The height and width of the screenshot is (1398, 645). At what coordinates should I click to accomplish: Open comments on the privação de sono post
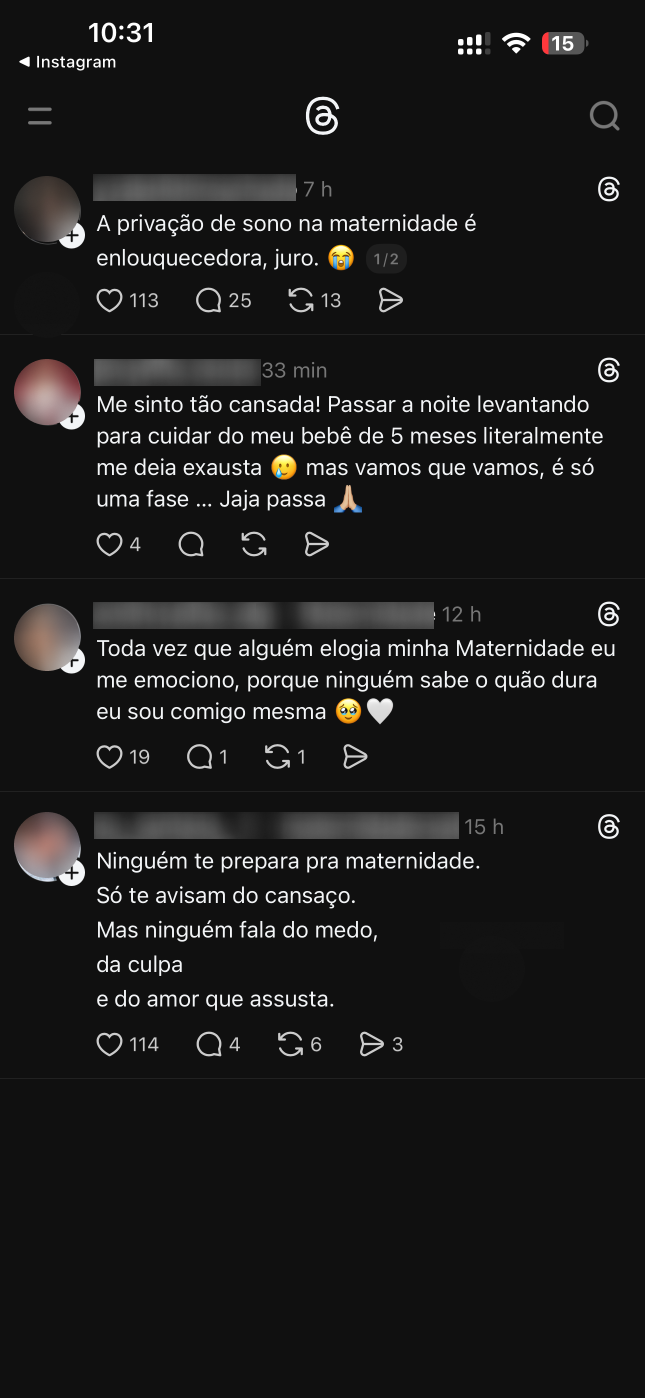[208, 300]
